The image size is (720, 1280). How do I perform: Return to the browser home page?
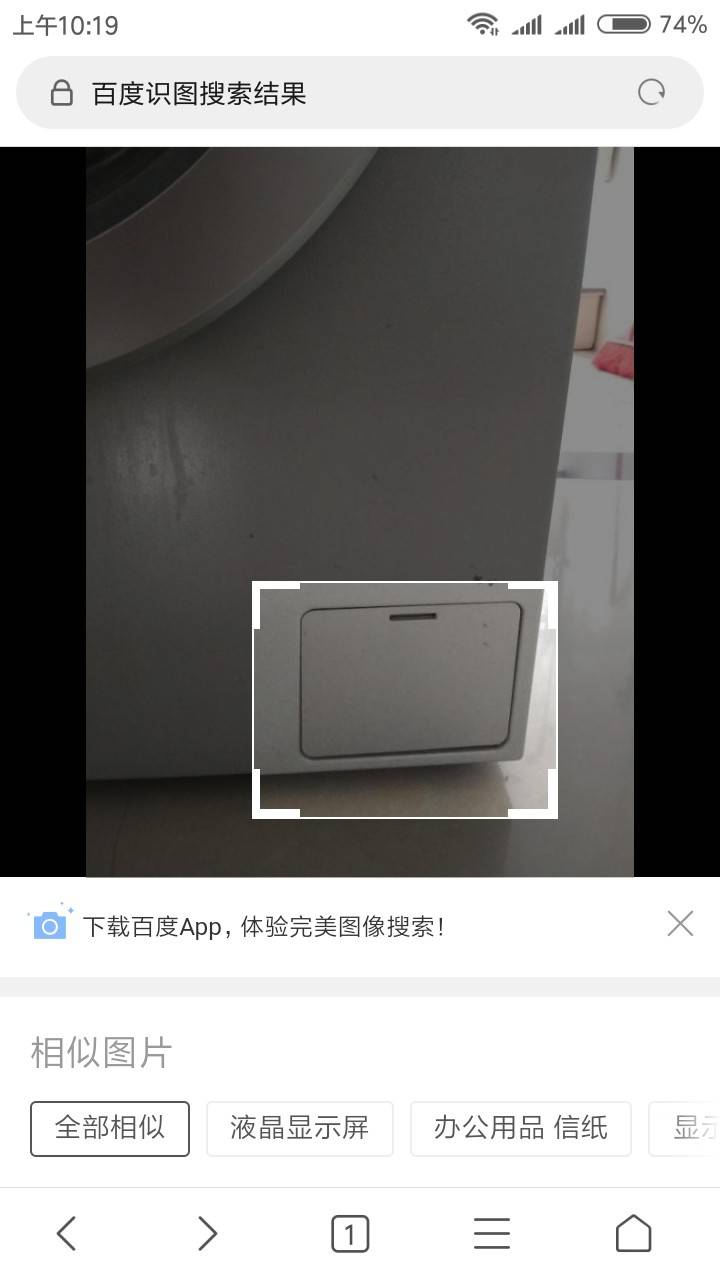pyautogui.click(x=633, y=1233)
